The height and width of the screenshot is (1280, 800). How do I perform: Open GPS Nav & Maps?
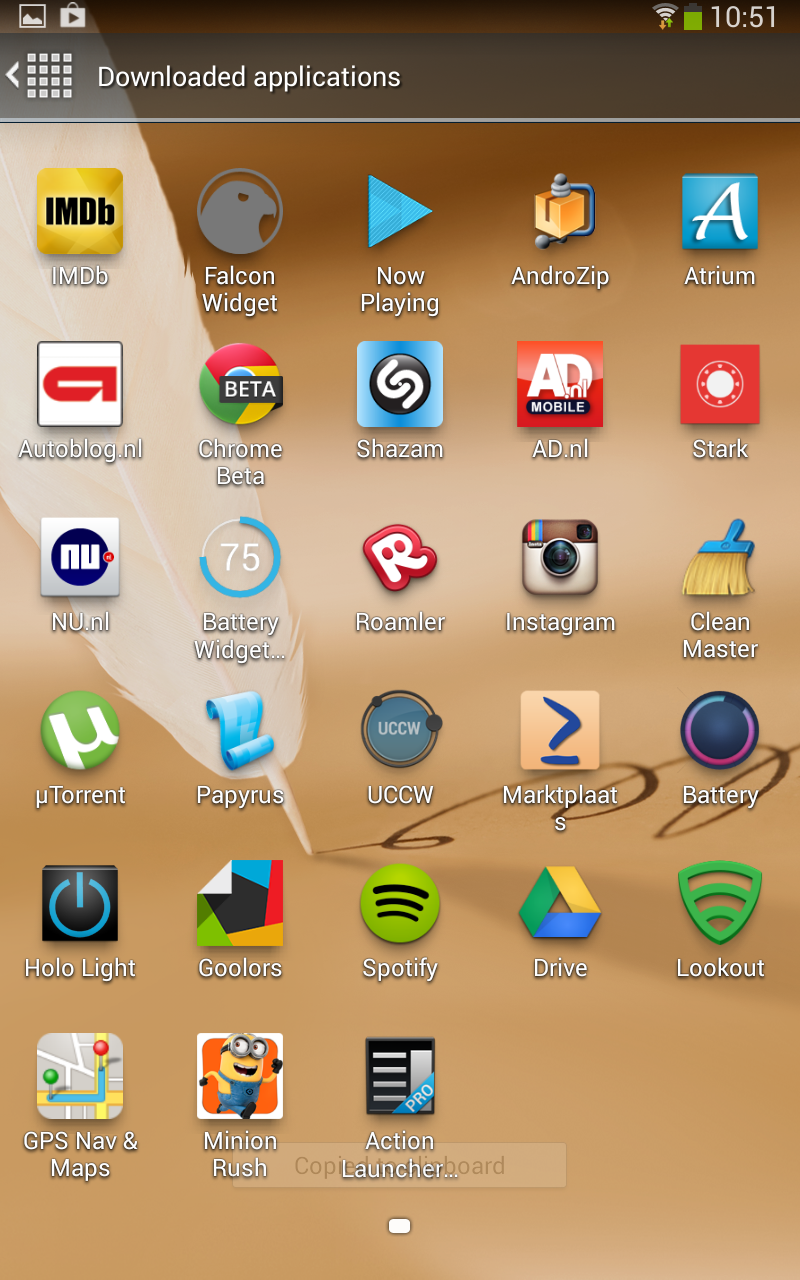pyautogui.click(x=80, y=1076)
